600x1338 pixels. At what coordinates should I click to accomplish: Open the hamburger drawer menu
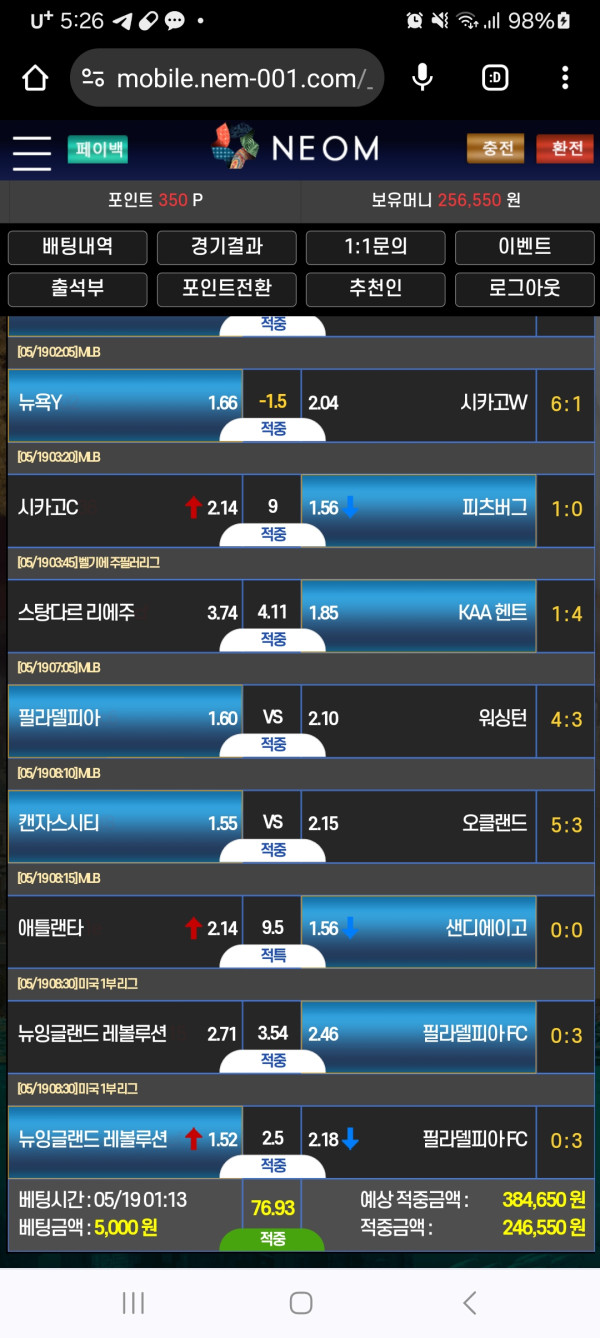[32, 150]
